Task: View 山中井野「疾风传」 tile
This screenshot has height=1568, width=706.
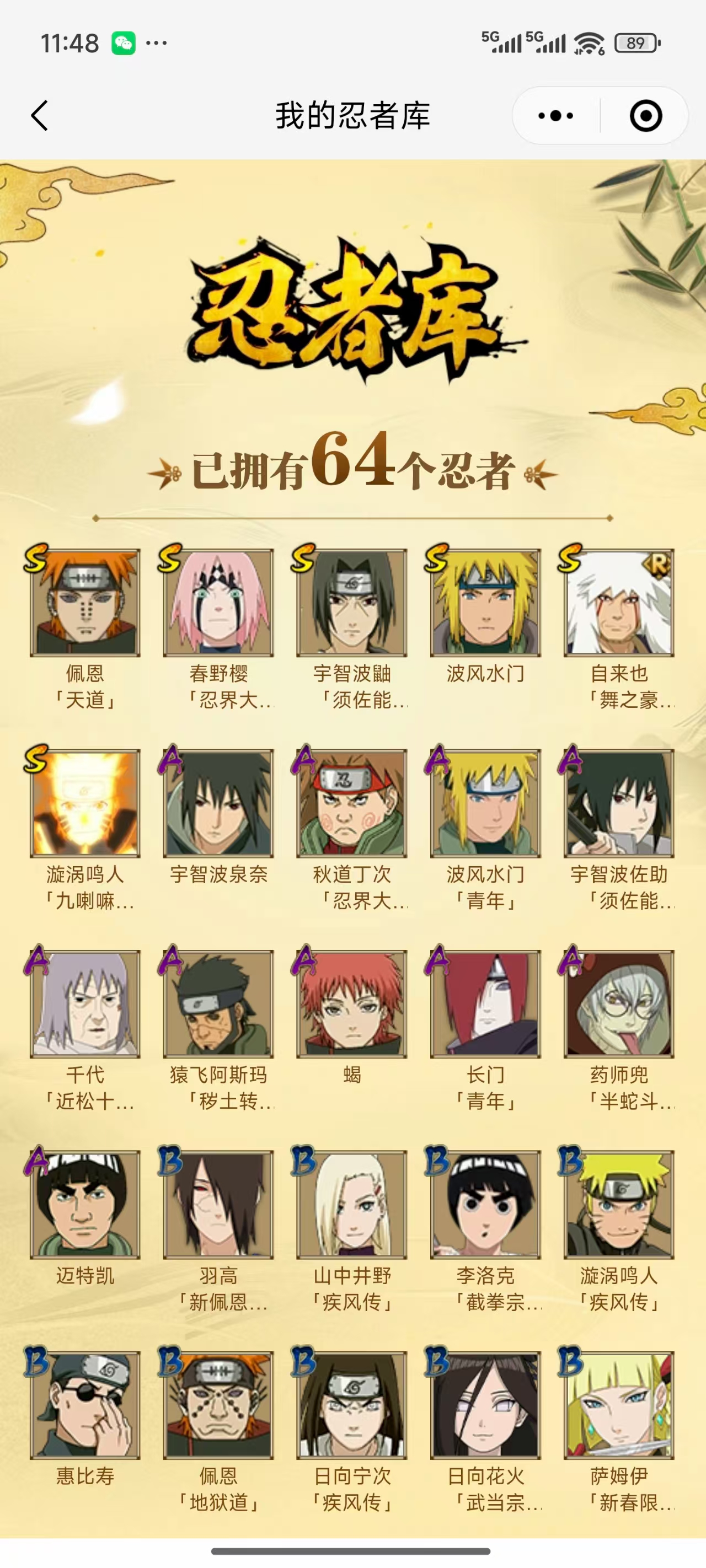Action: click(351, 1205)
